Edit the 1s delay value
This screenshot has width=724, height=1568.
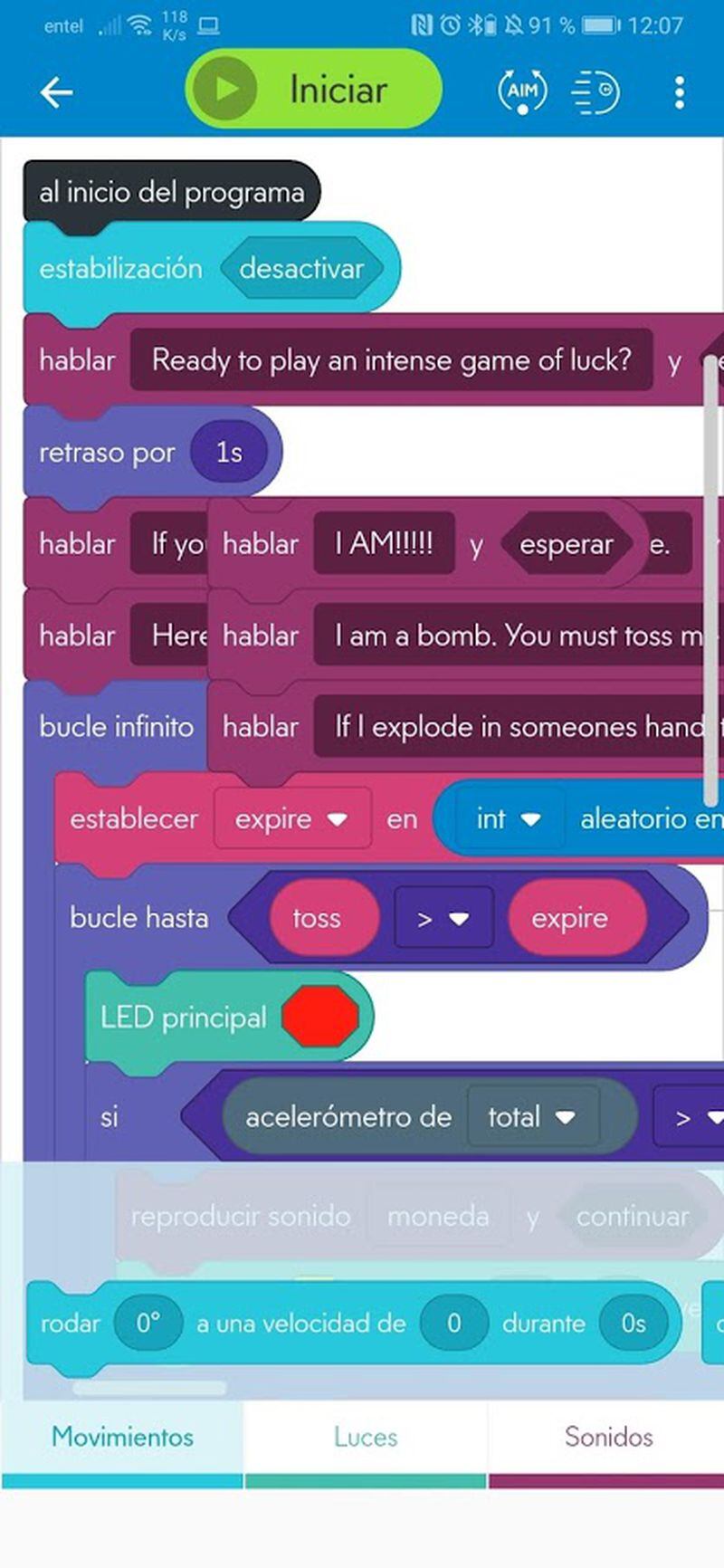click(x=229, y=451)
